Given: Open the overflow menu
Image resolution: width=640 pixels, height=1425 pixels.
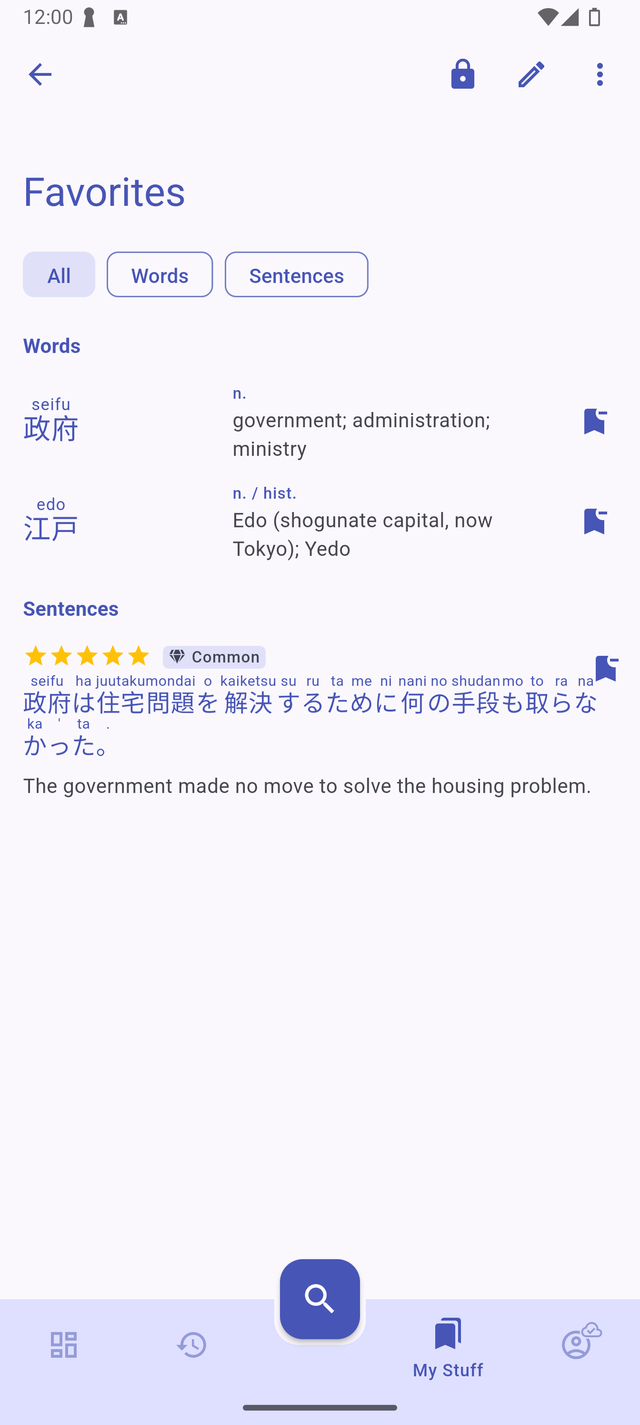Looking at the screenshot, I should (x=600, y=74).
